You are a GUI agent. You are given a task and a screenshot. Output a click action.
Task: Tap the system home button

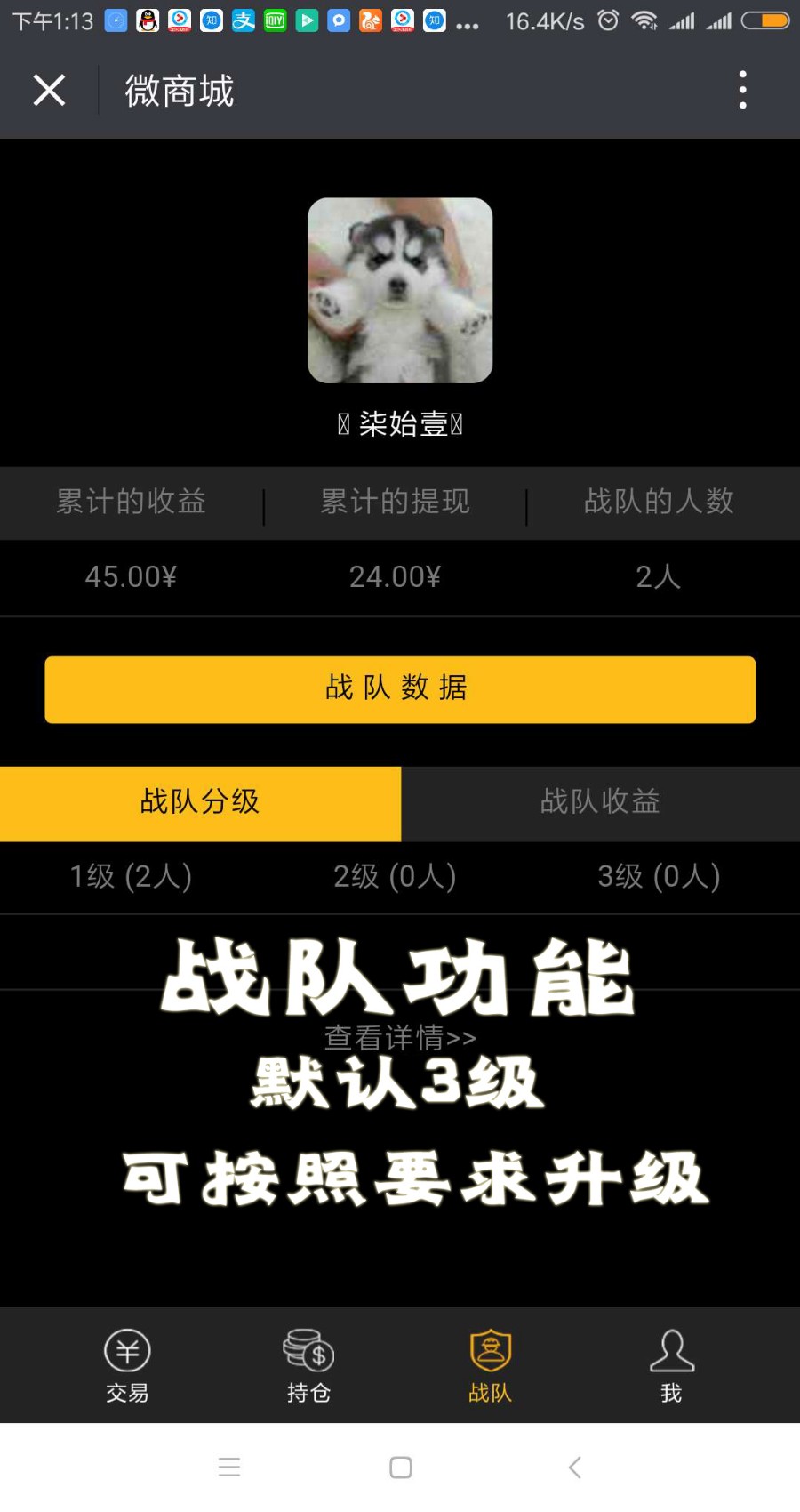coord(400,1468)
